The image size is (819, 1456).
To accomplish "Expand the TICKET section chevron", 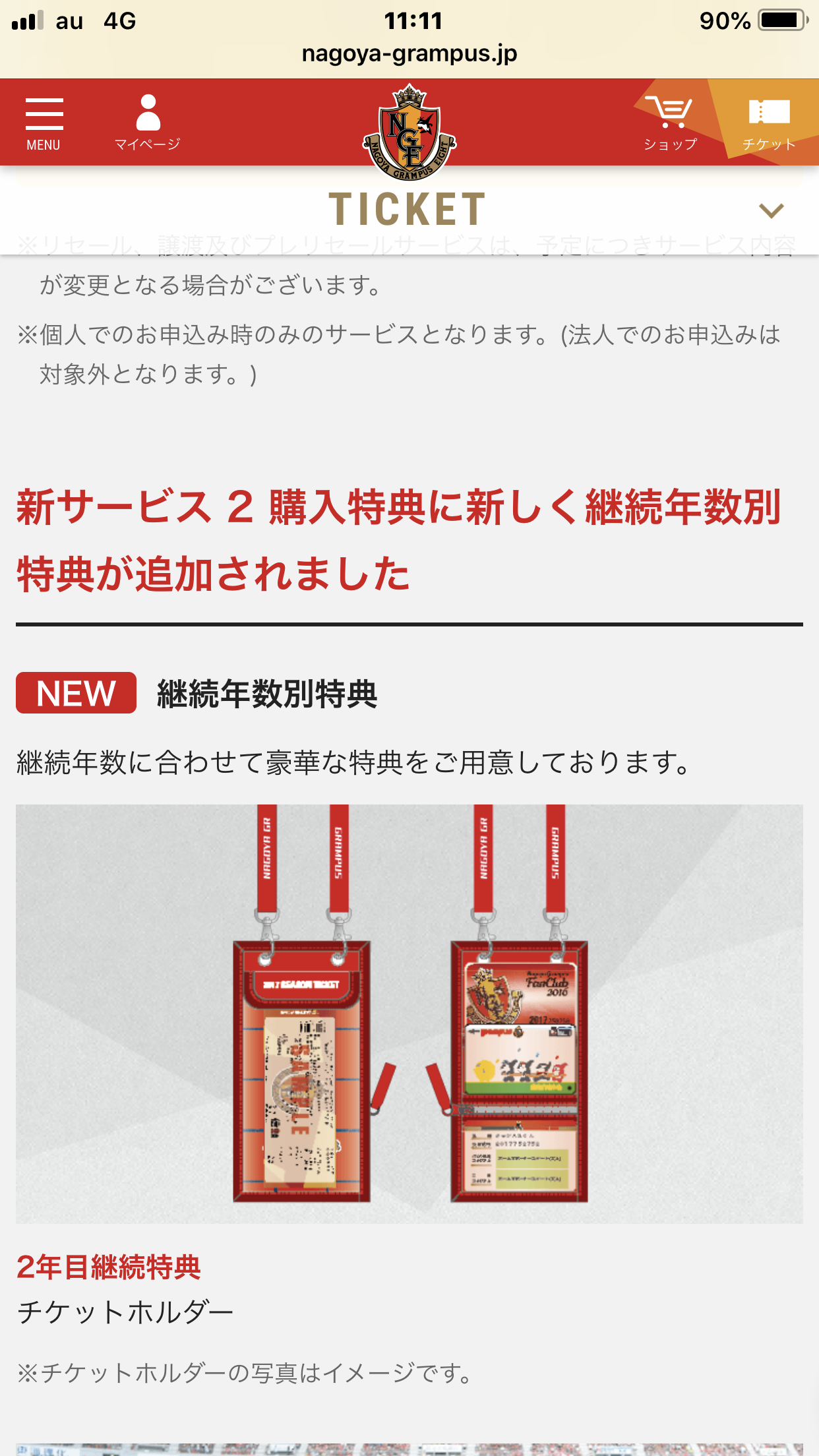I will (771, 210).
